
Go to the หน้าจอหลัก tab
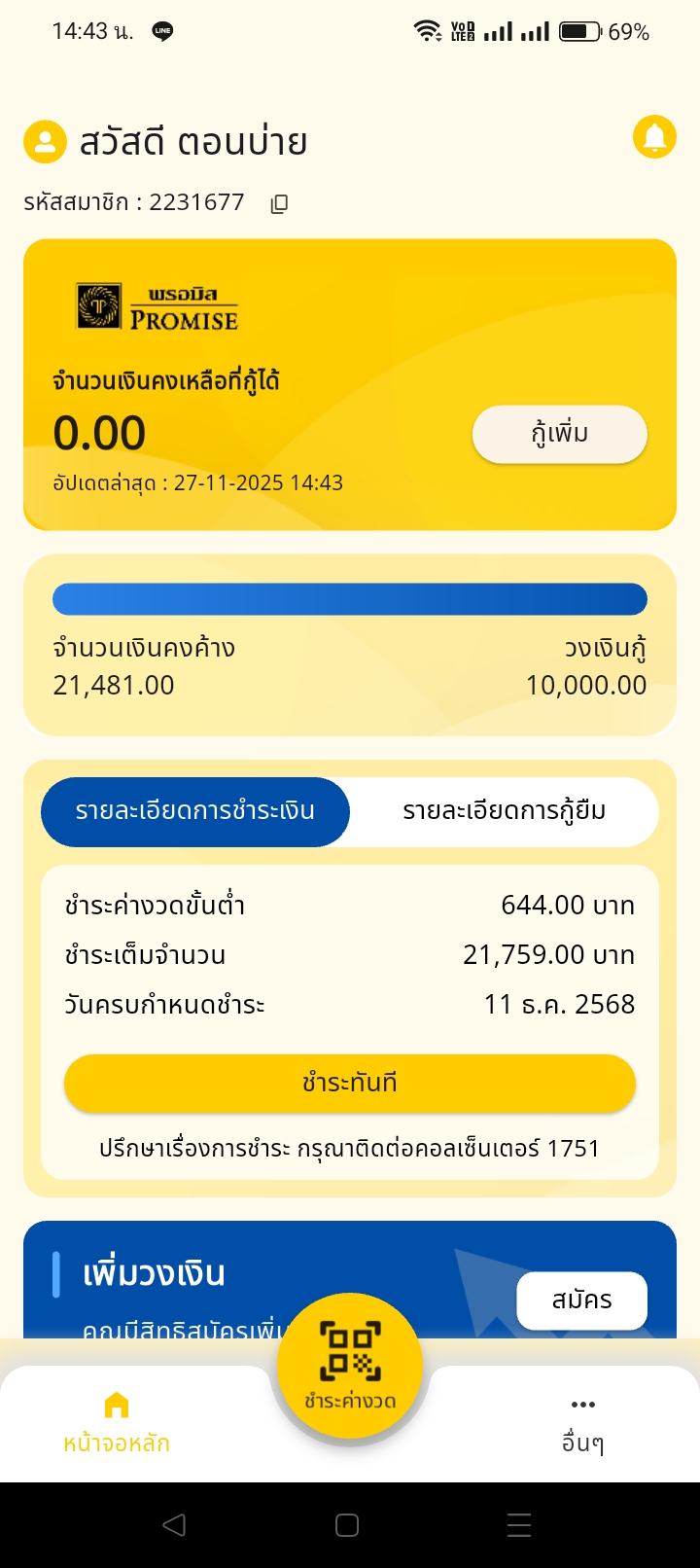tap(117, 1422)
